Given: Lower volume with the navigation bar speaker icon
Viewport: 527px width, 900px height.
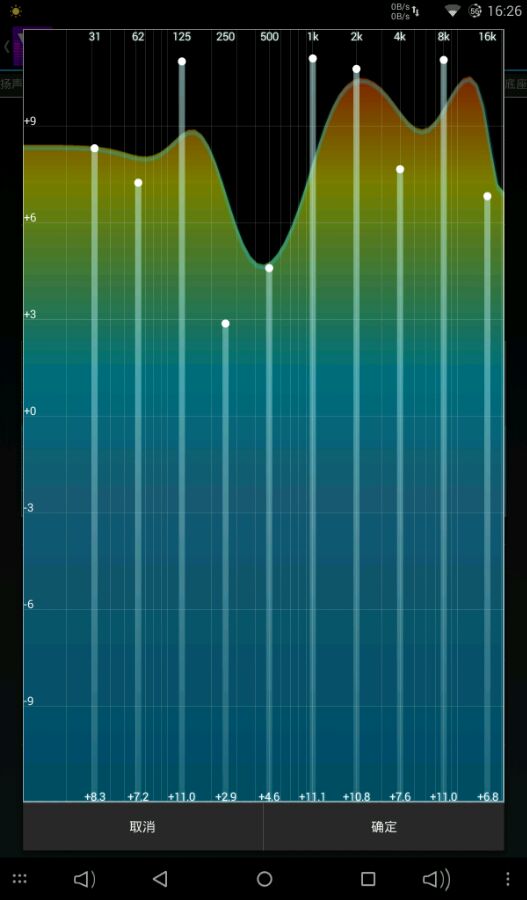Looking at the screenshot, I should pyautogui.click(x=85, y=879).
